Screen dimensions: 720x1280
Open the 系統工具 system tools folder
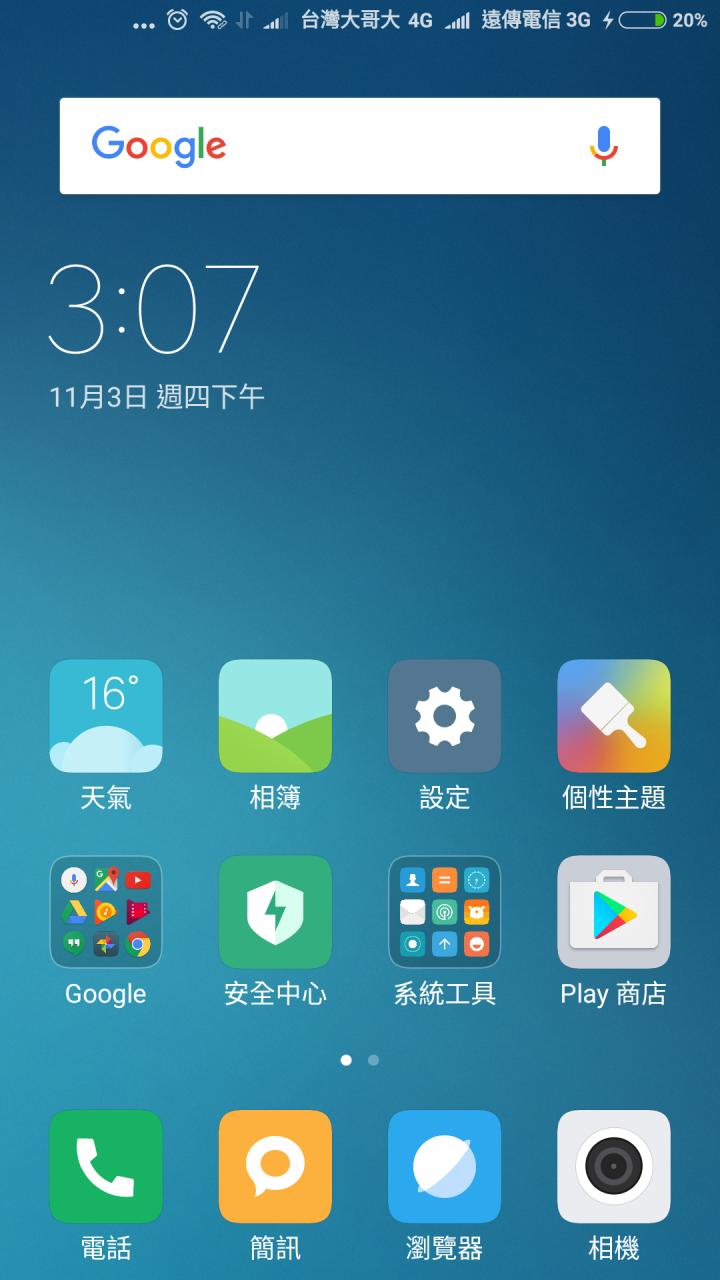444,912
